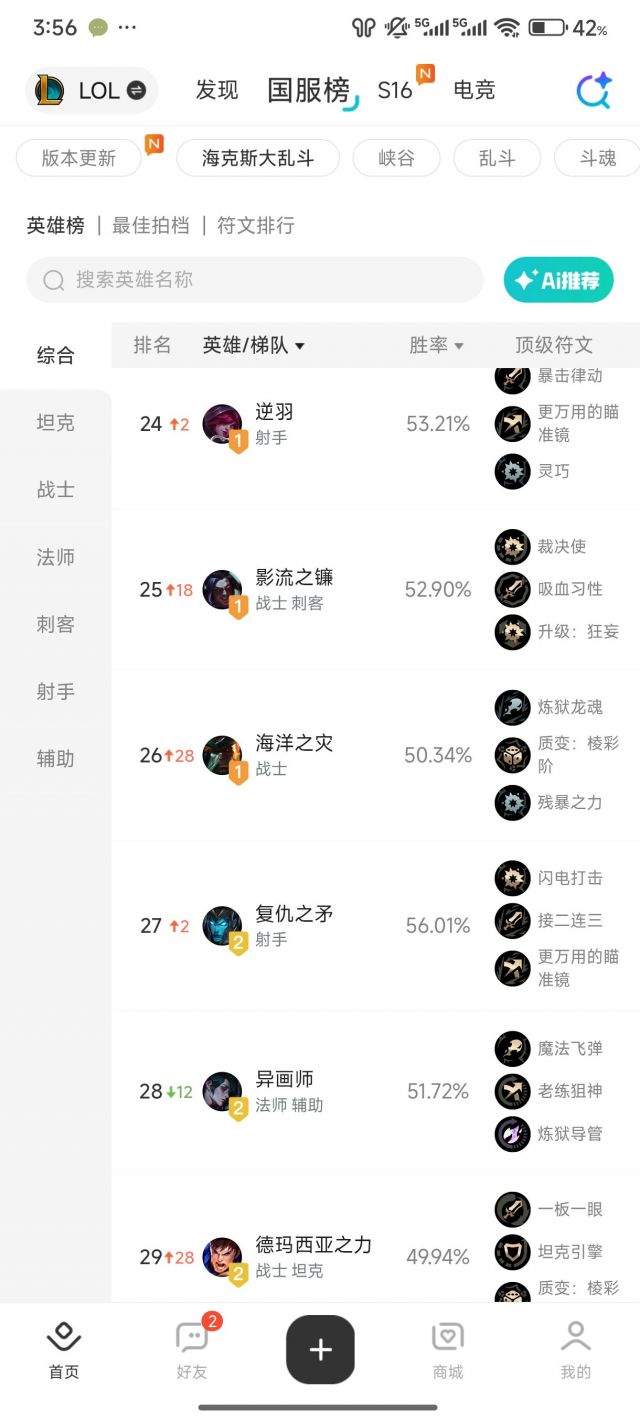The height and width of the screenshot is (1422, 640).
Task: Select the 版本更新 chip
Action: (x=79, y=158)
